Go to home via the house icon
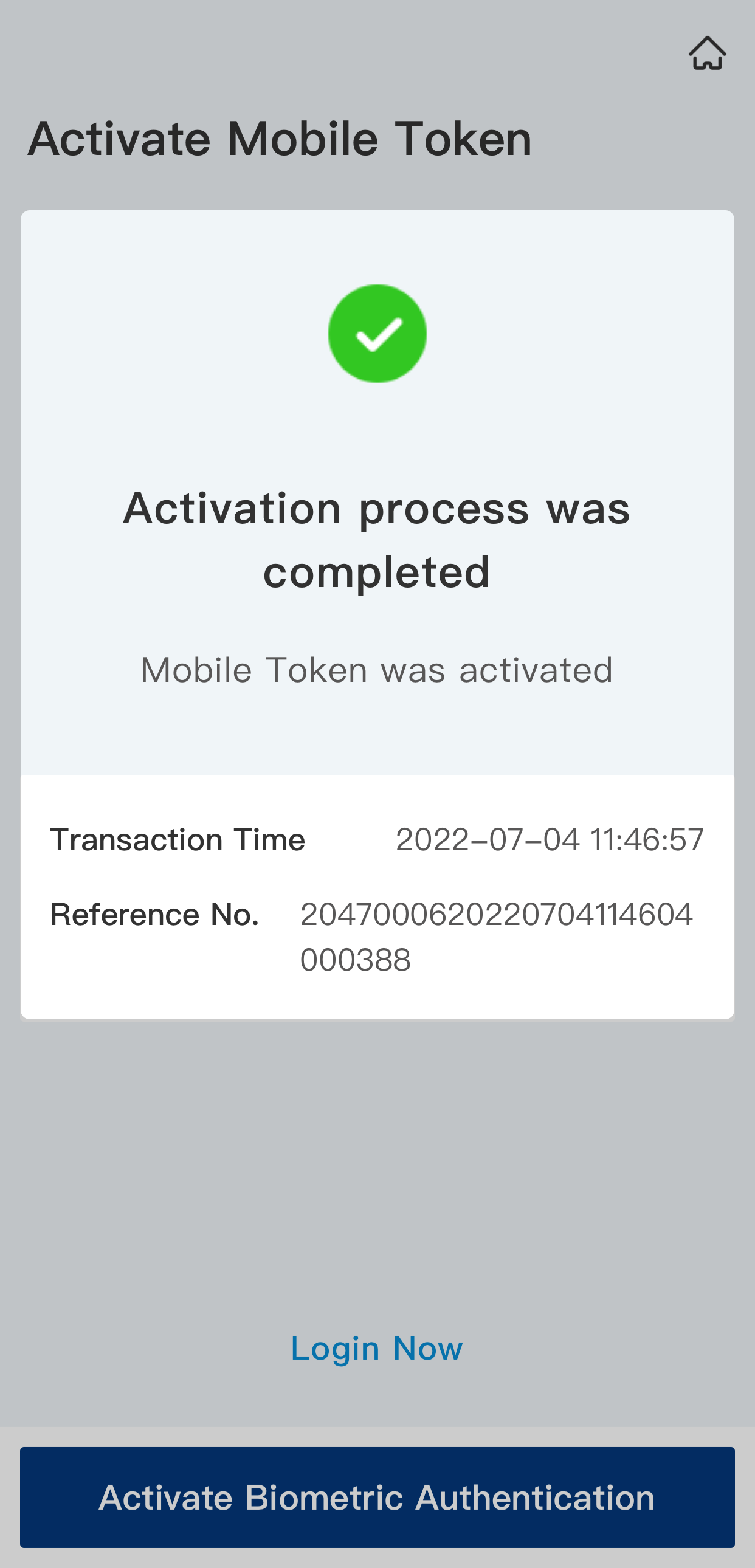Viewport: 755px width, 1568px height. [x=707, y=53]
